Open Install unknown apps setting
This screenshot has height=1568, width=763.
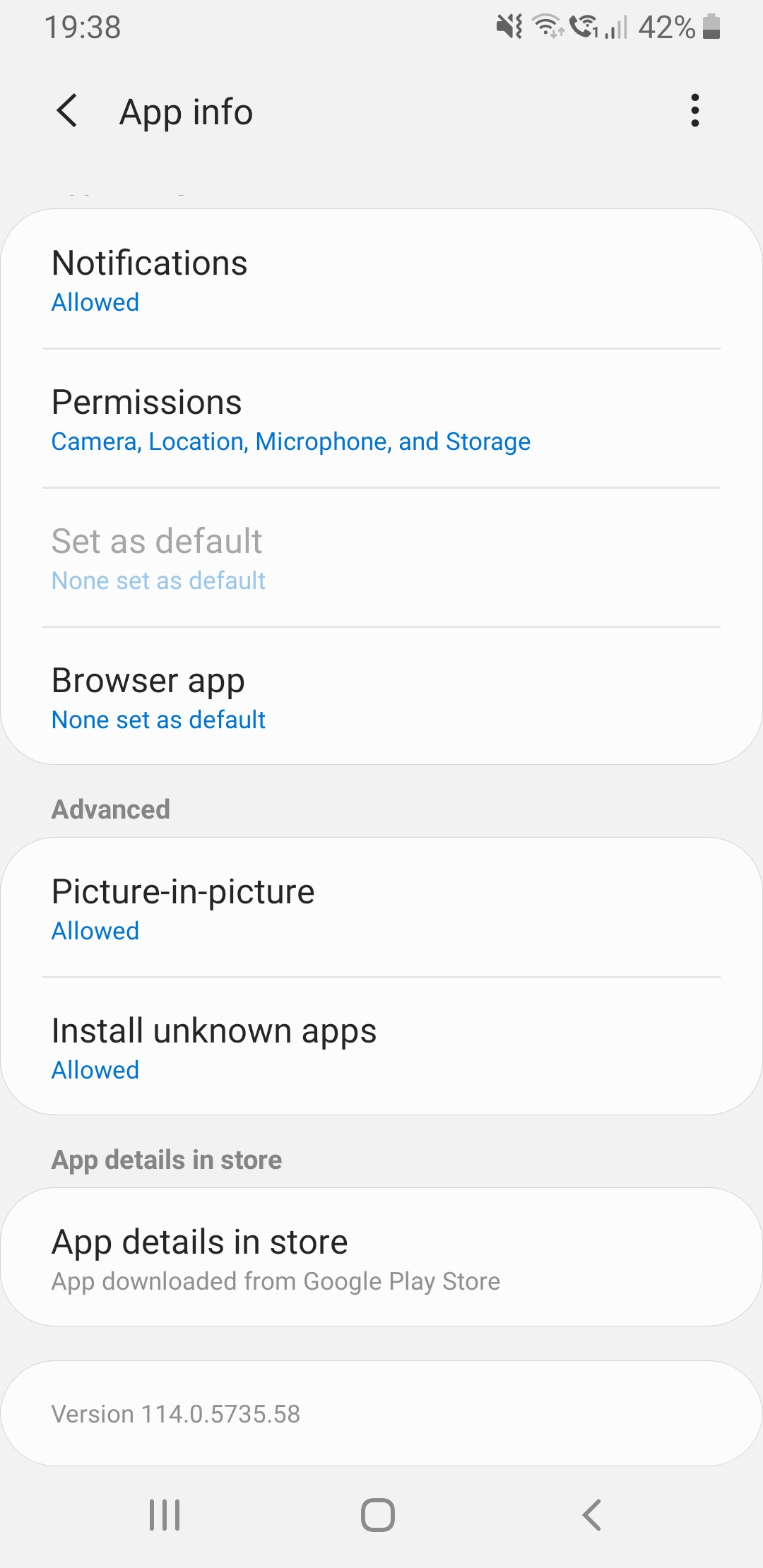(381, 1047)
